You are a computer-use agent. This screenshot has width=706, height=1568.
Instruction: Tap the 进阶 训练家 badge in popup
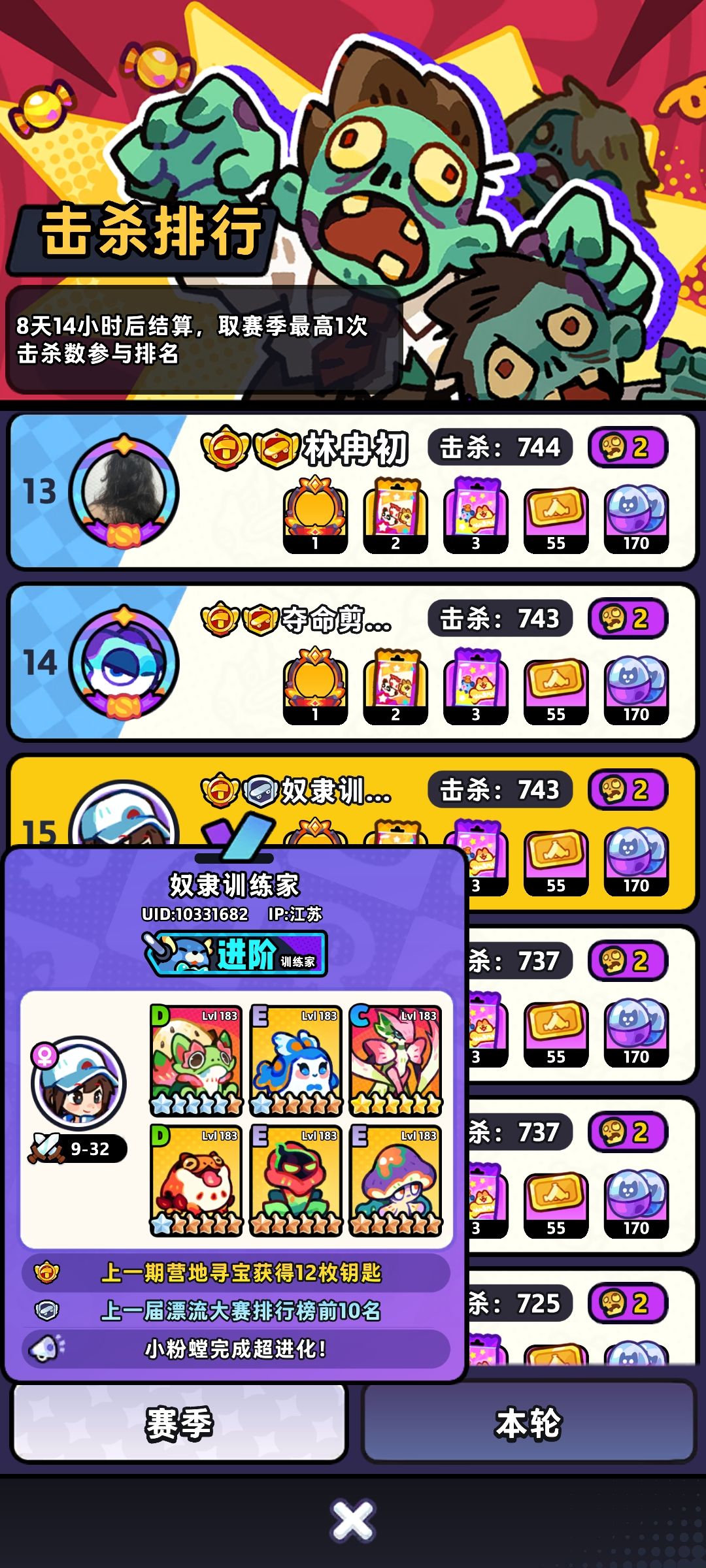pos(235,955)
